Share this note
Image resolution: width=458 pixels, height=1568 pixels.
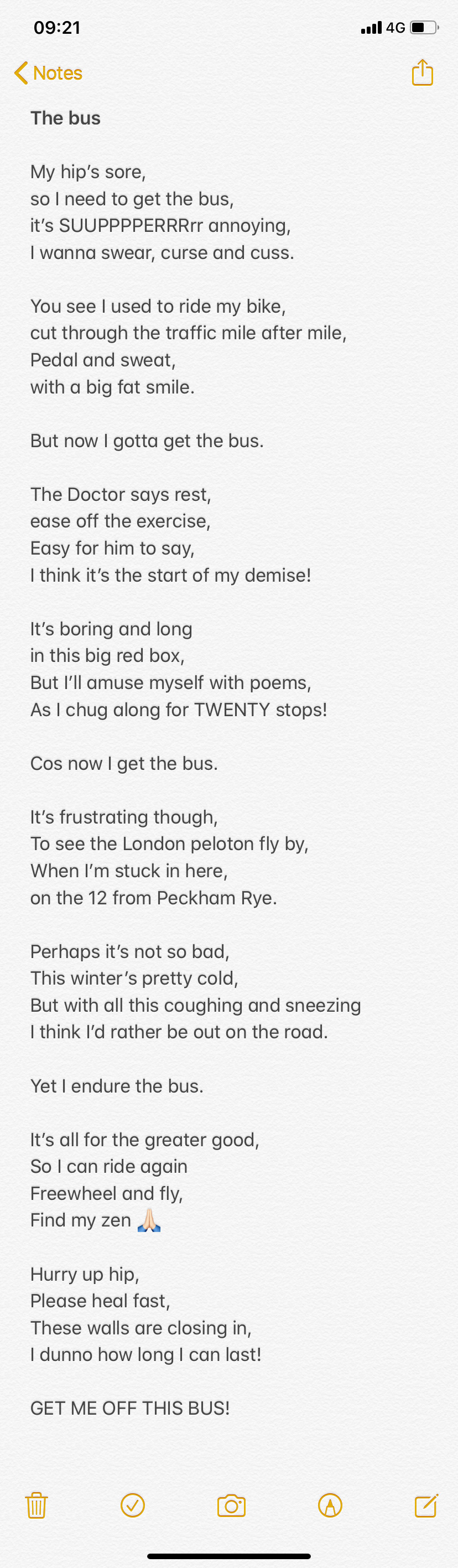pos(422,73)
